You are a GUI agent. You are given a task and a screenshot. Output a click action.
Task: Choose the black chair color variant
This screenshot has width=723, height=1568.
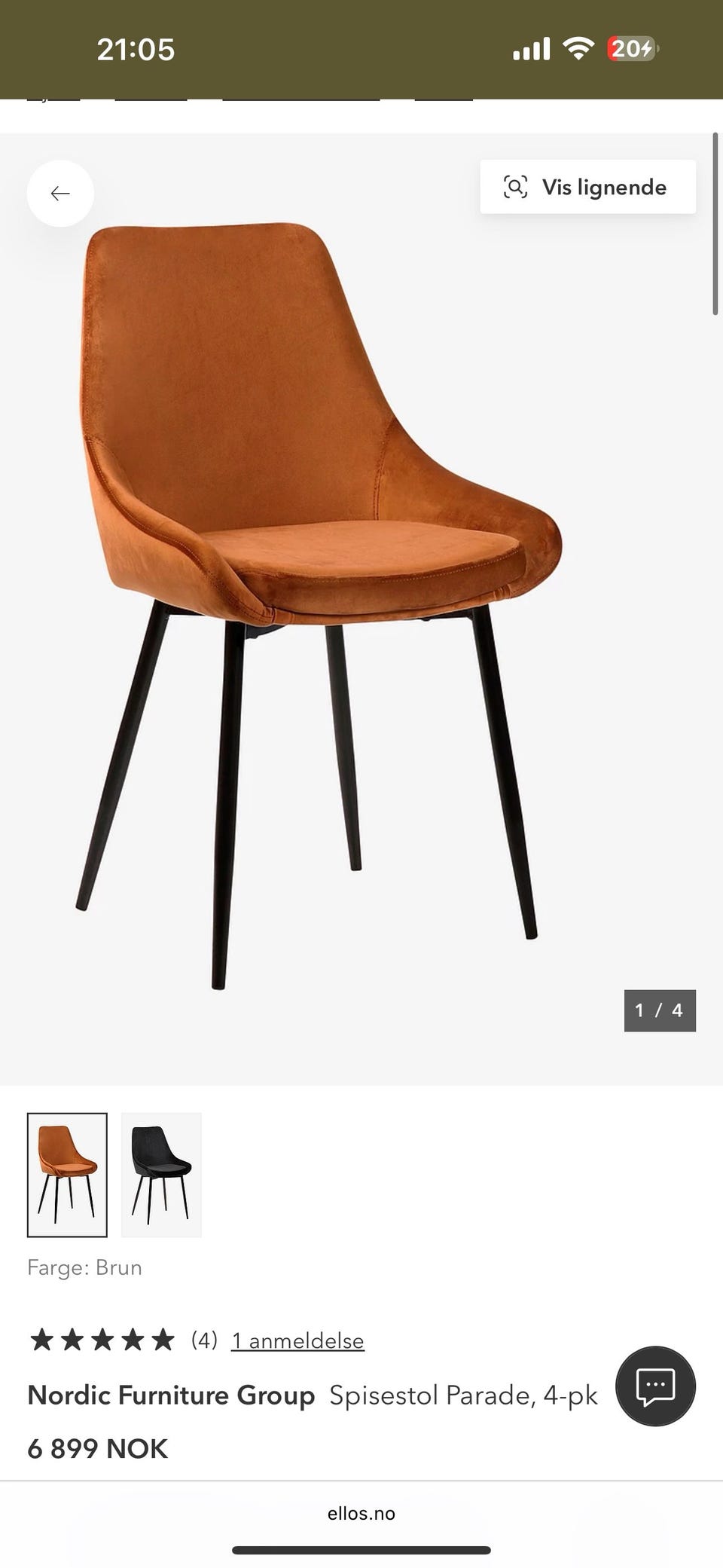pos(161,1175)
